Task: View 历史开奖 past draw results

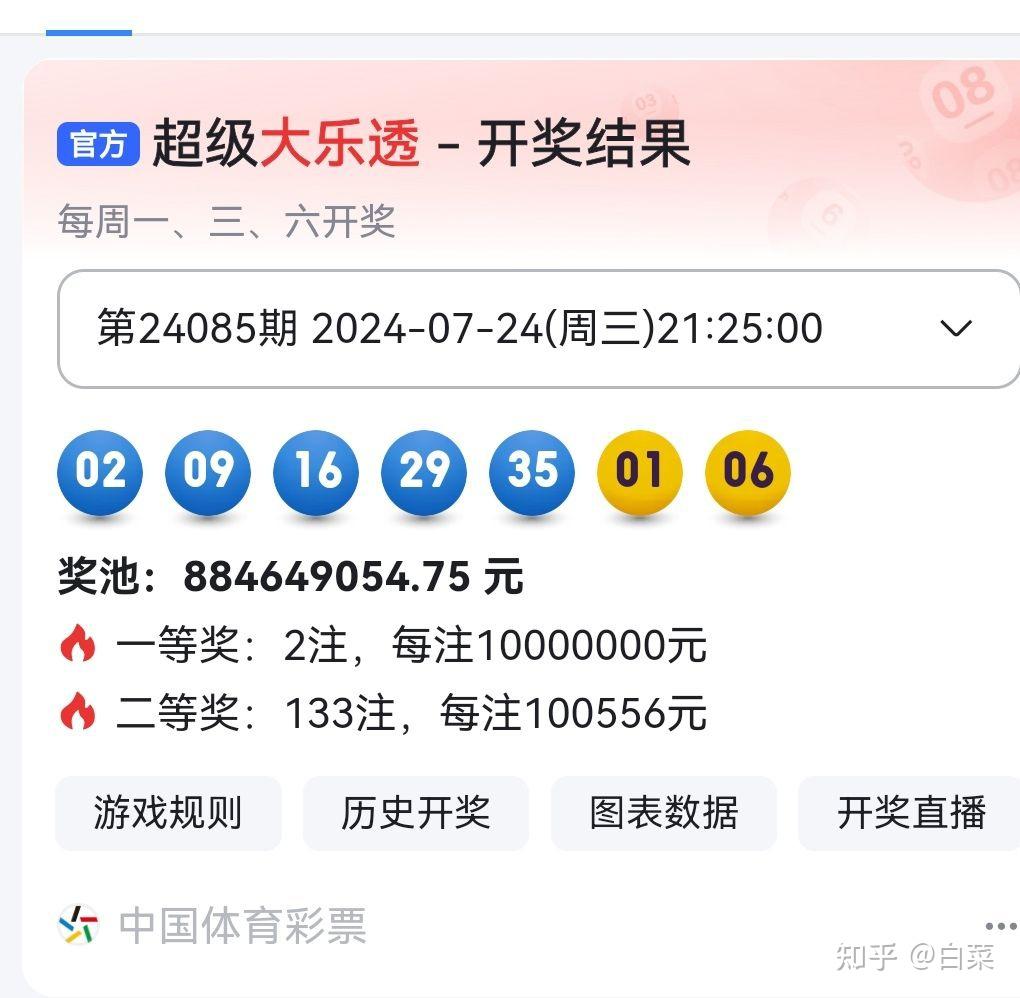Action: pyautogui.click(x=415, y=813)
